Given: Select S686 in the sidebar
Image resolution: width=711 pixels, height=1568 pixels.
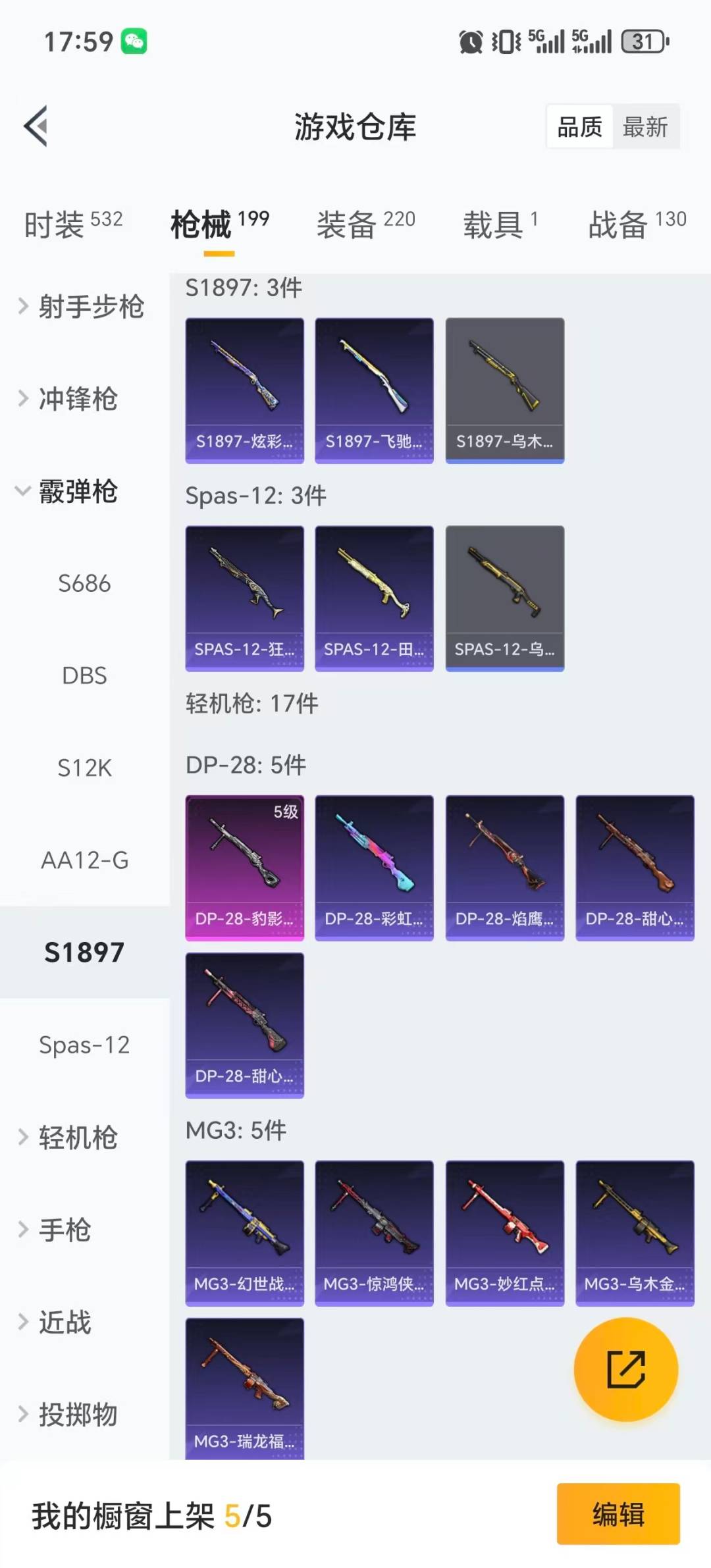Looking at the screenshot, I should tap(84, 583).
